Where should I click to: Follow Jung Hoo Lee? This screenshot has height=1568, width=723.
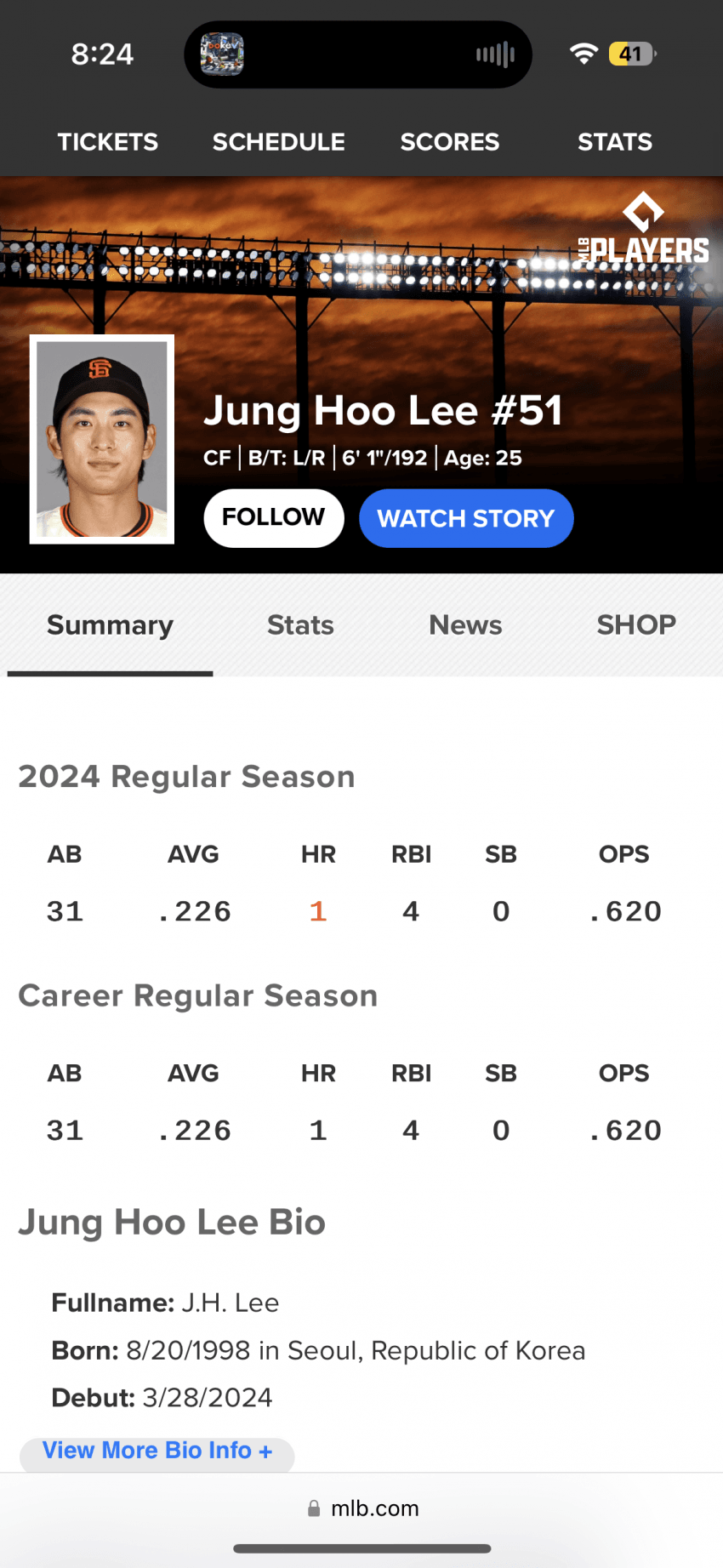click(273, 517)
